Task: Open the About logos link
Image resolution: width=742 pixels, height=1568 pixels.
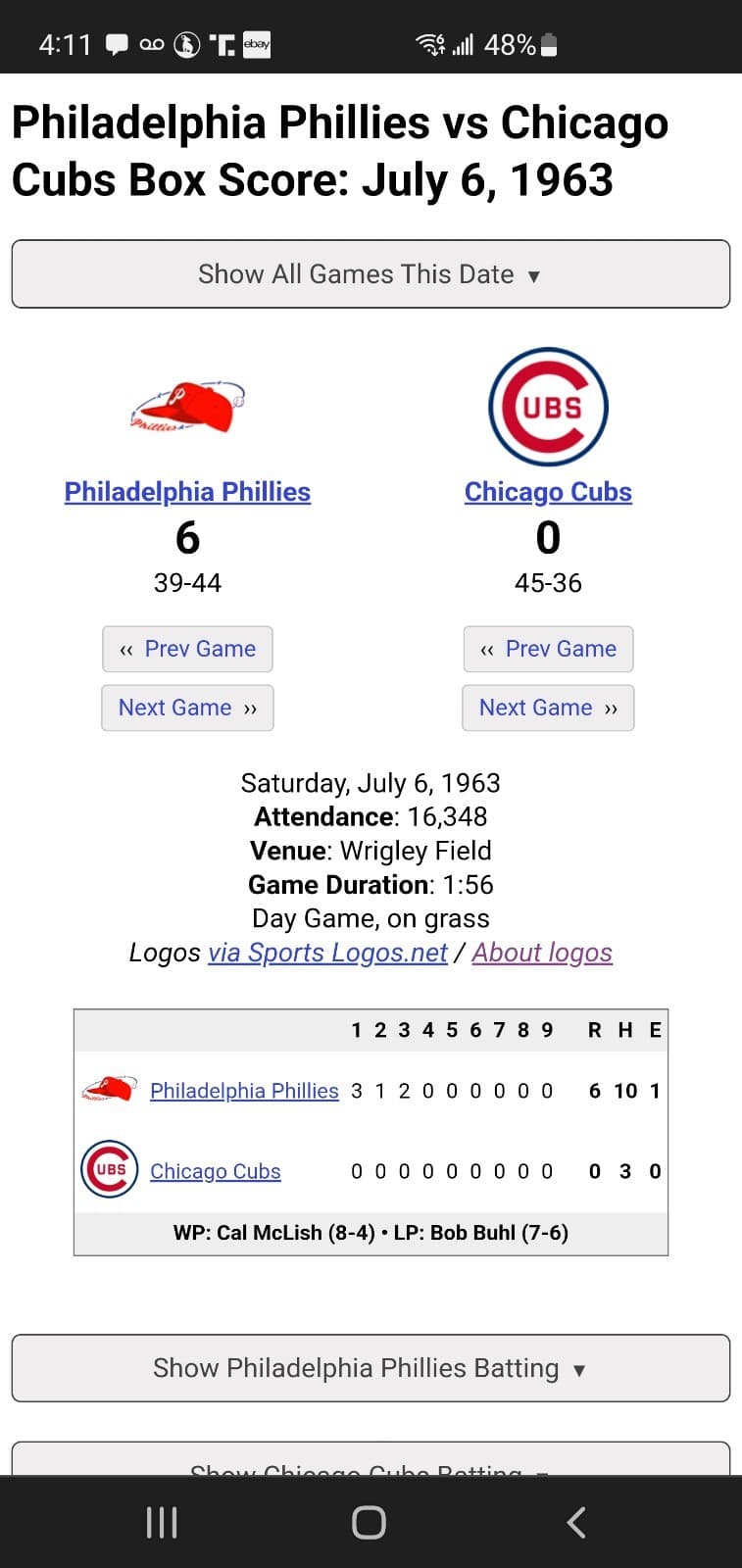Action: tap(542, 952)
